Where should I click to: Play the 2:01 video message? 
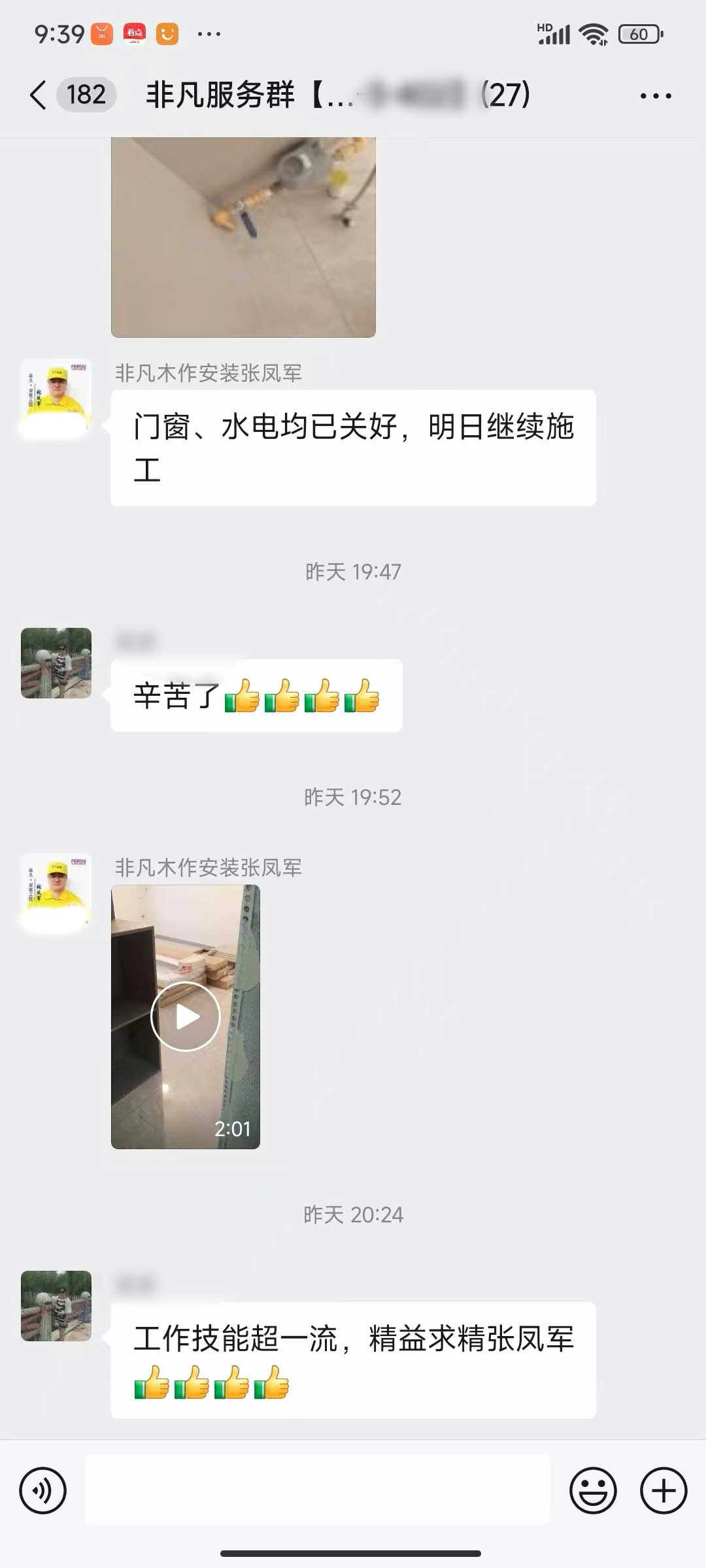pyautogui.click(x=186, y=1017)
